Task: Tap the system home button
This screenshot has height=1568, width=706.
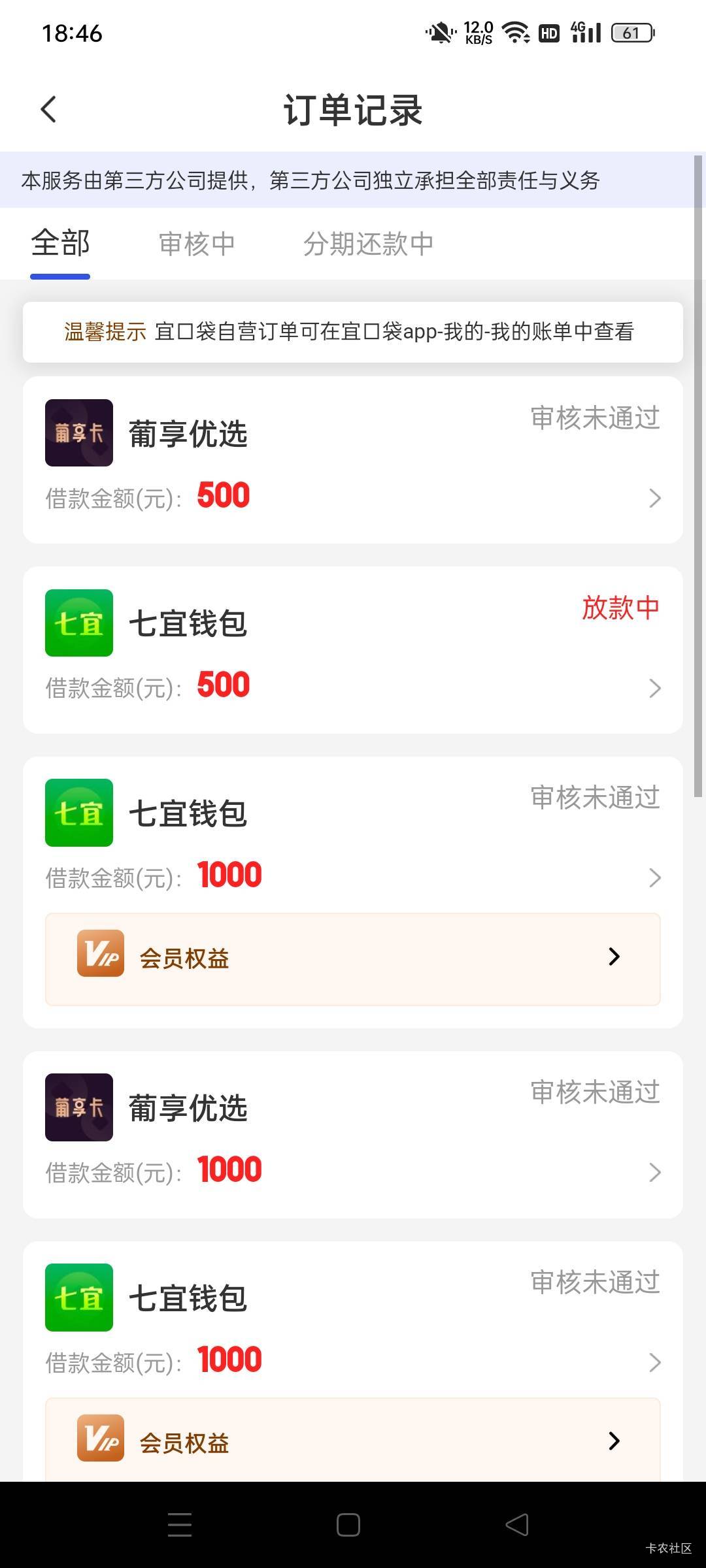Action: point(348,1525)
